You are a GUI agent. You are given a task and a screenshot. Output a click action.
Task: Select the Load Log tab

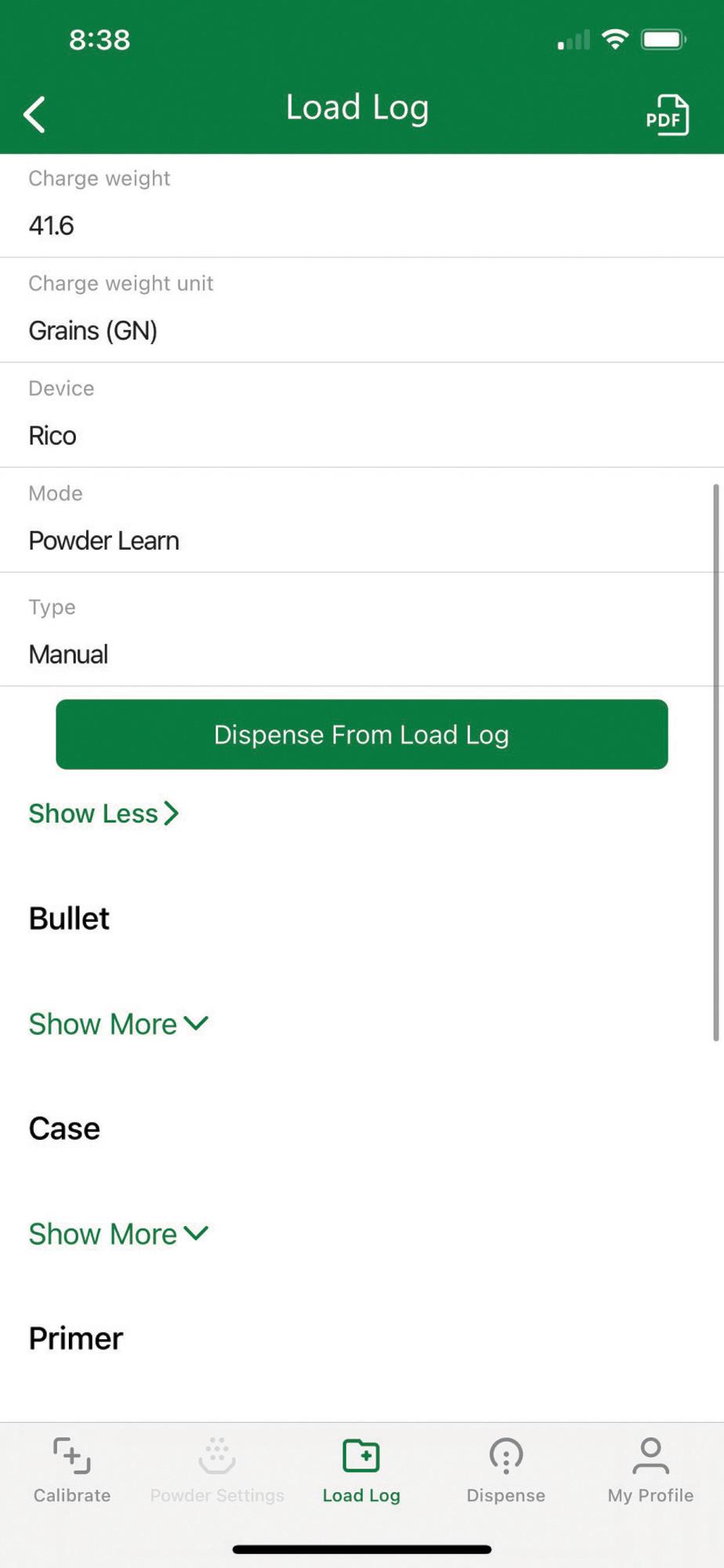click(x=361, y=1470)
